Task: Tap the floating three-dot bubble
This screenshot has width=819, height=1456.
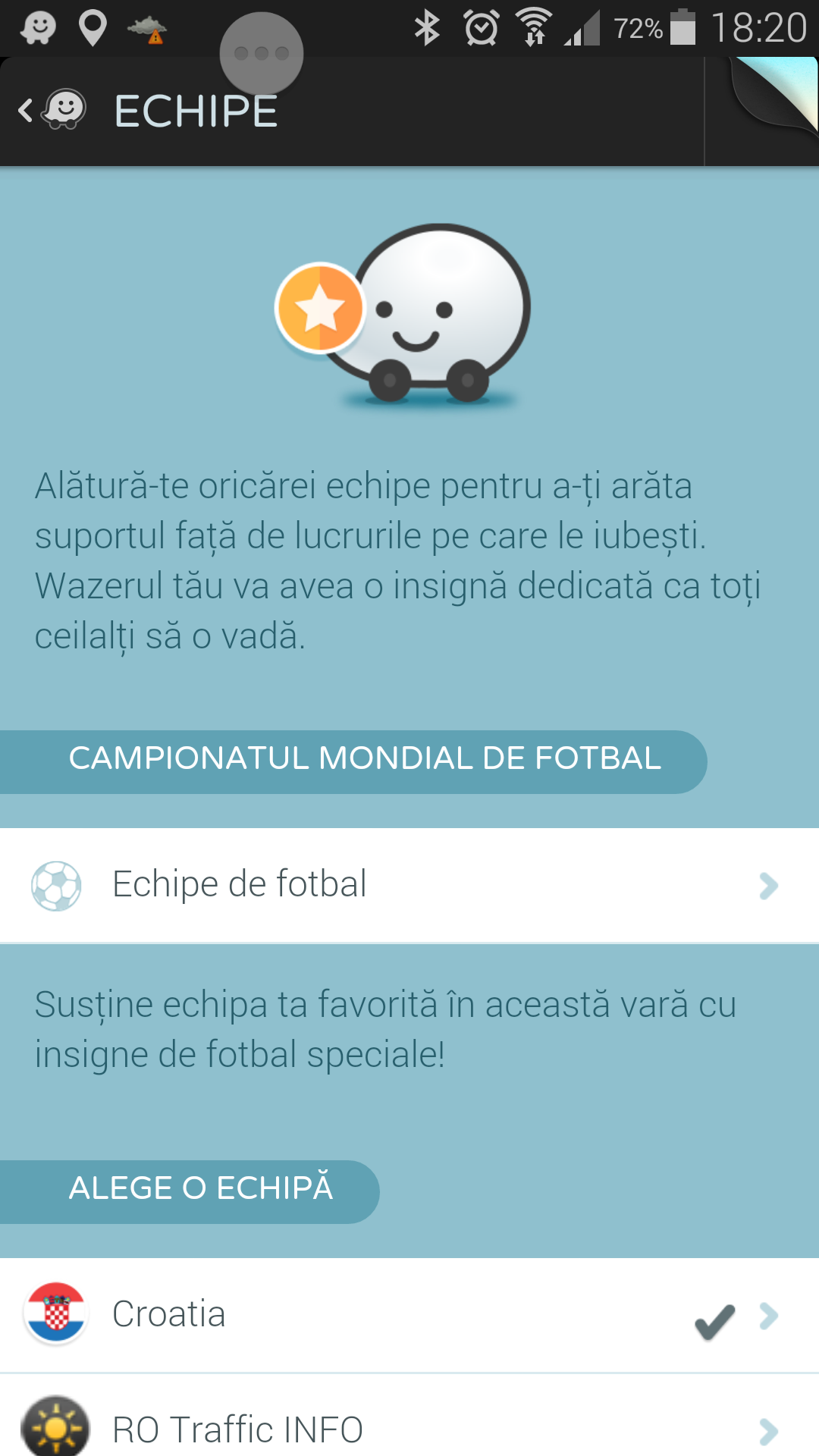Action: (262, 54)
